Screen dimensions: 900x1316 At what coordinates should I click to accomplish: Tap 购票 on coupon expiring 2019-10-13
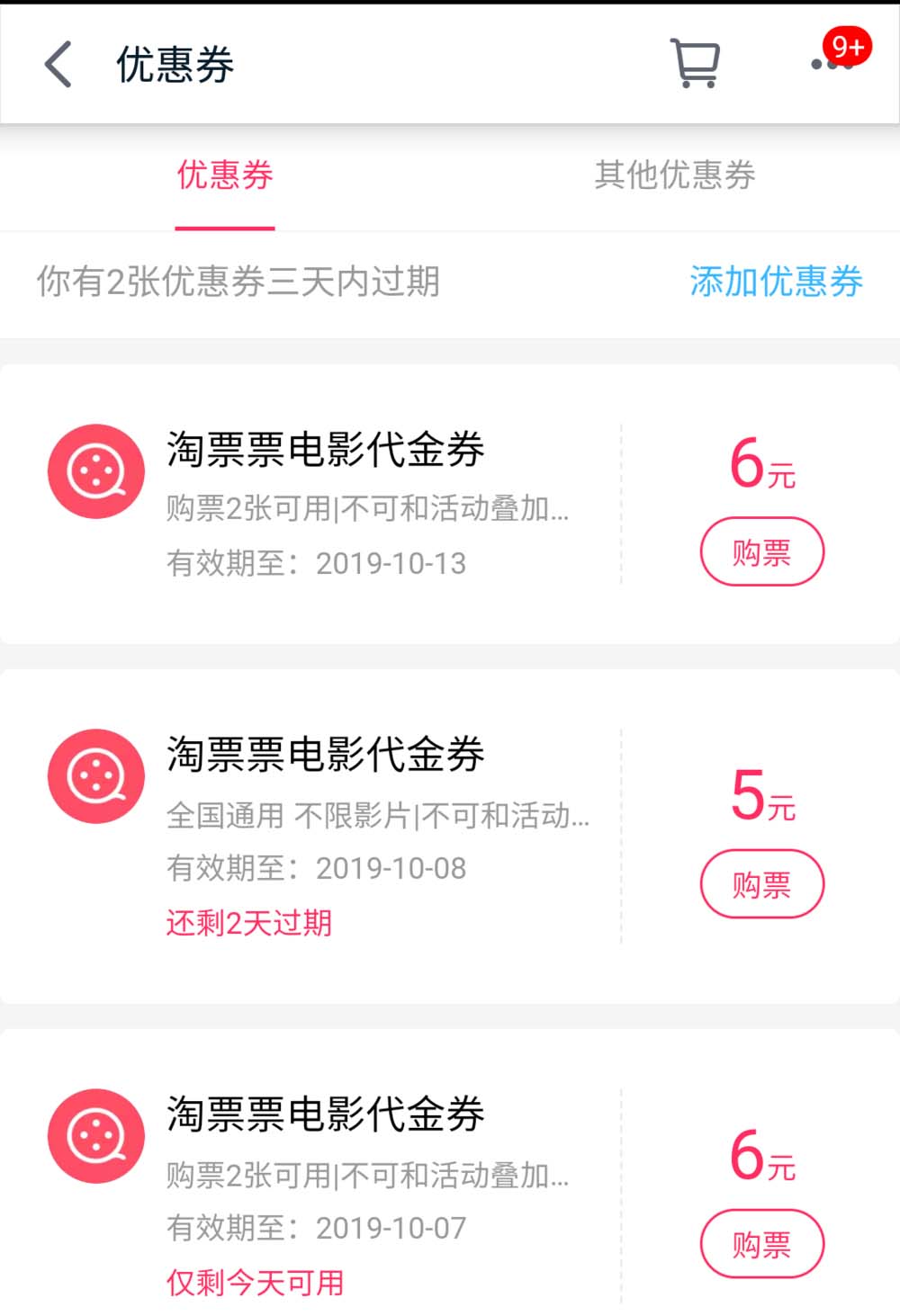pyautogui.click(x=761, y=551)
